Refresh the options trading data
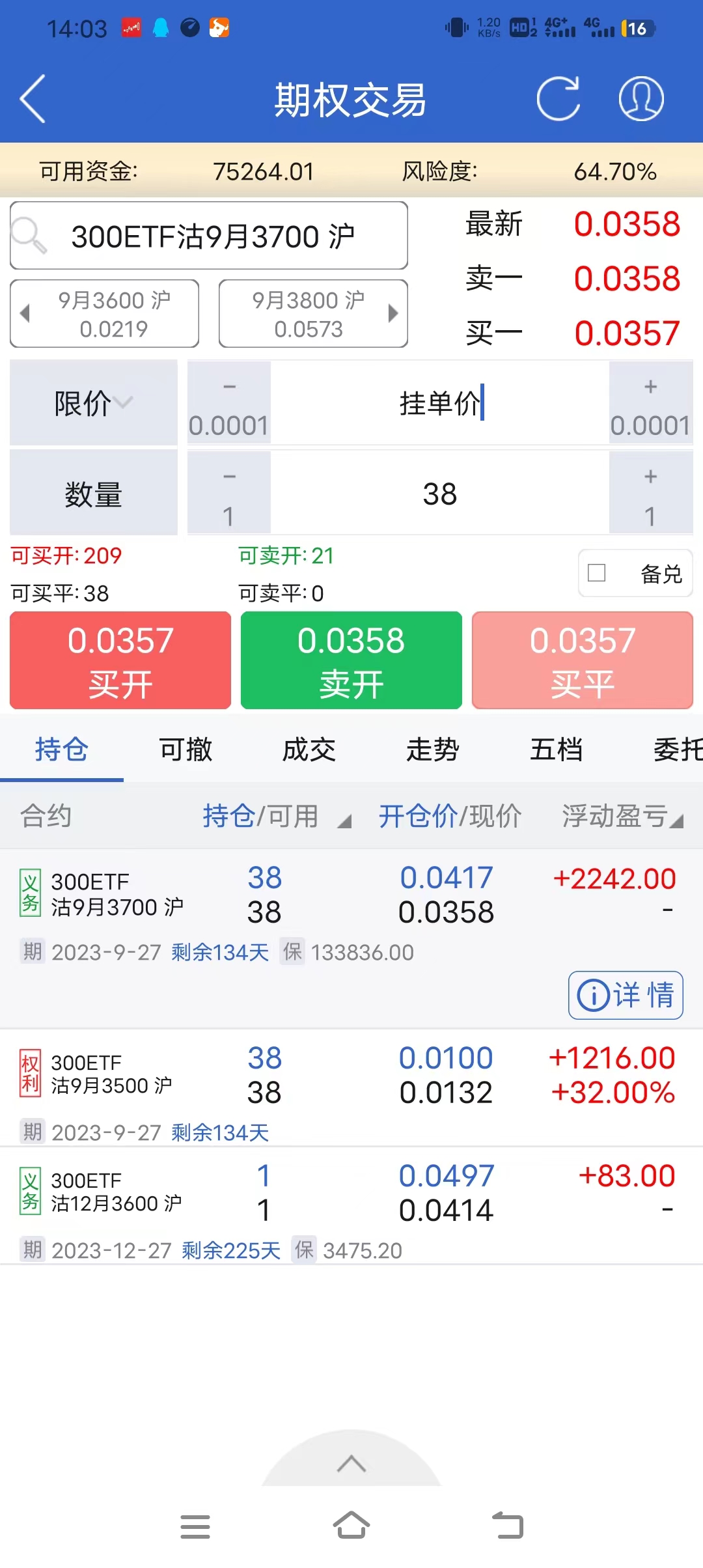 pyautogui.click(x=558, y=99)
